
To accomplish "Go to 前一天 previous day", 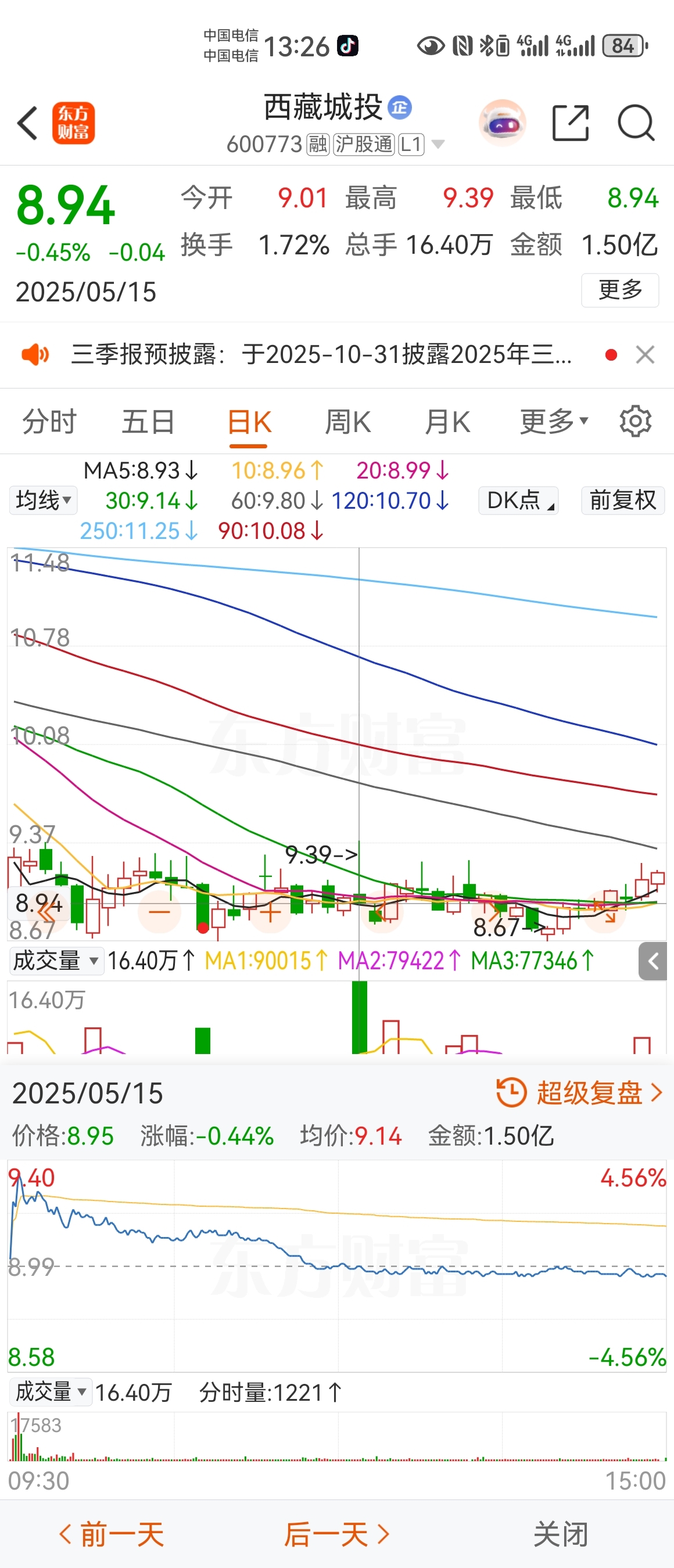I will (112, 1534).
